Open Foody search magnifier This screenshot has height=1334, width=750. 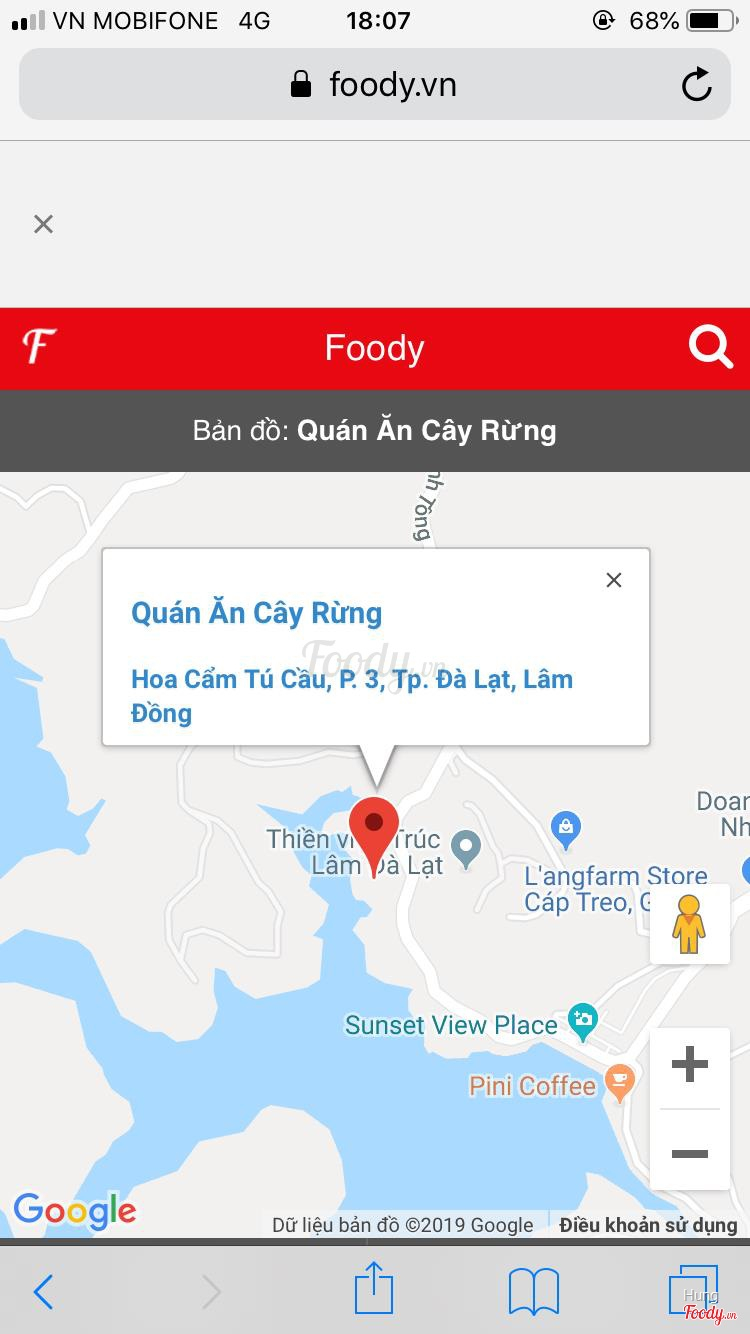710,348
